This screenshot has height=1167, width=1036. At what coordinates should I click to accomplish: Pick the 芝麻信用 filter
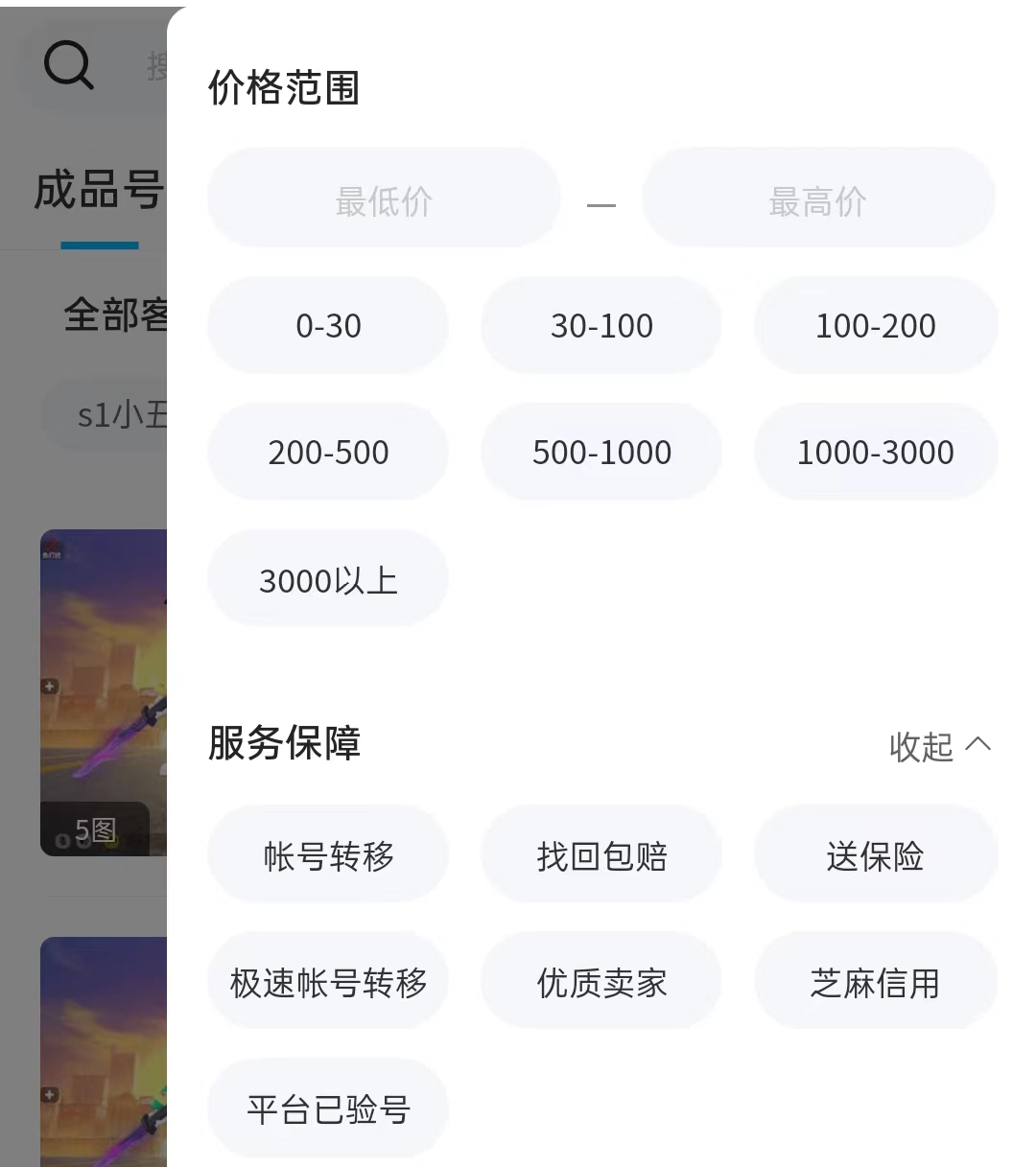click(875, 983)
